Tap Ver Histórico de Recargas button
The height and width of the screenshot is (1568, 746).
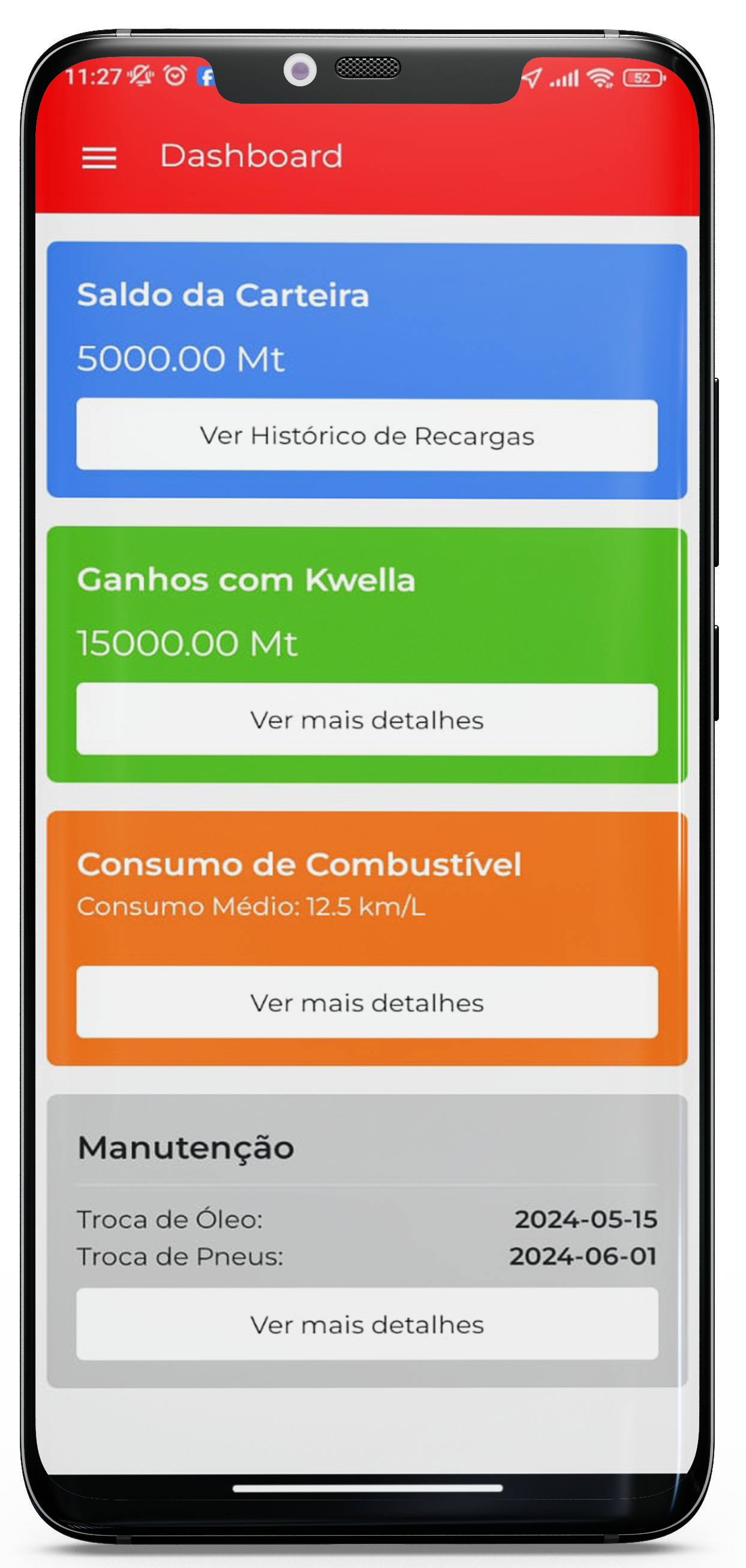pos(366,436)
